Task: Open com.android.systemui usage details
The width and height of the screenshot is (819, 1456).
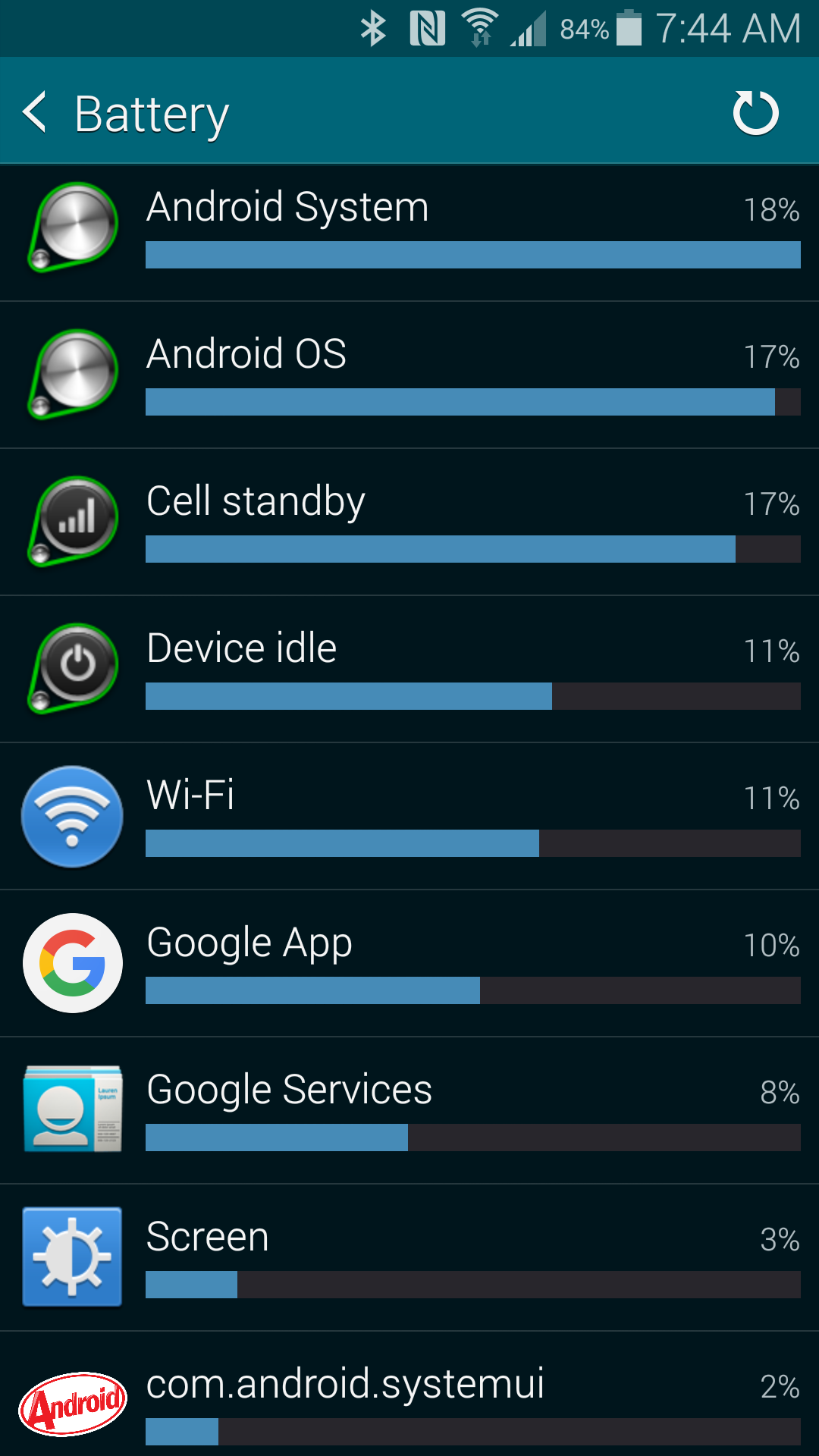Action: click(409, 1395)
